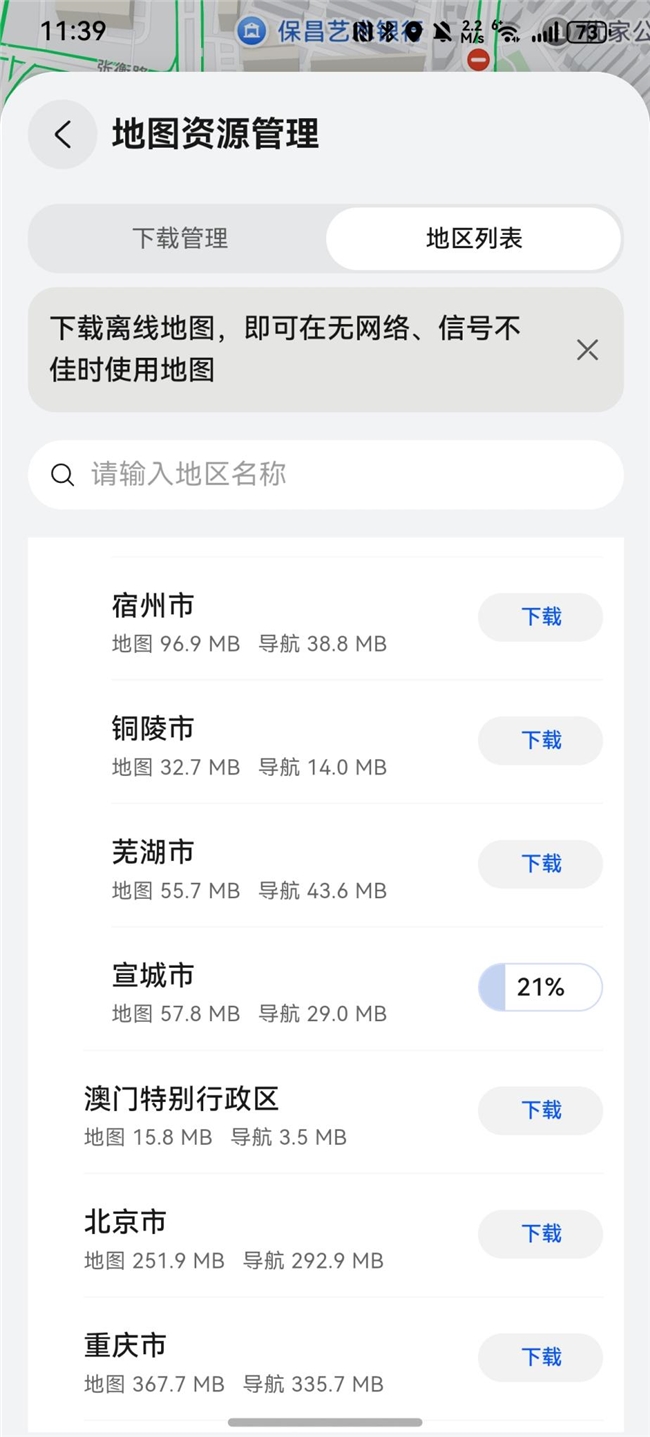Dismiss the offline map tip banner
Viewport: 650px width, 1437px height.
588,350
